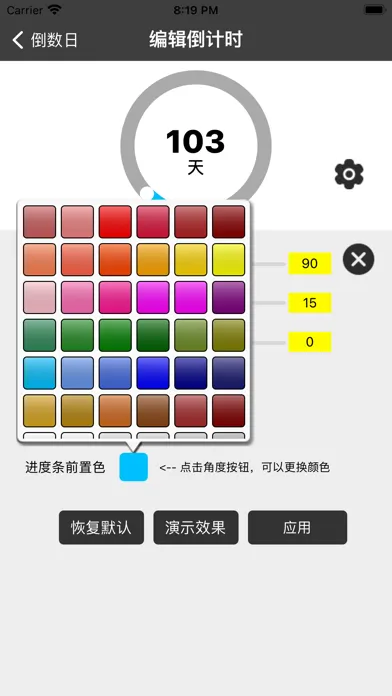
Task: Tap the yellow field showing 15
Action: click(310, 303)
